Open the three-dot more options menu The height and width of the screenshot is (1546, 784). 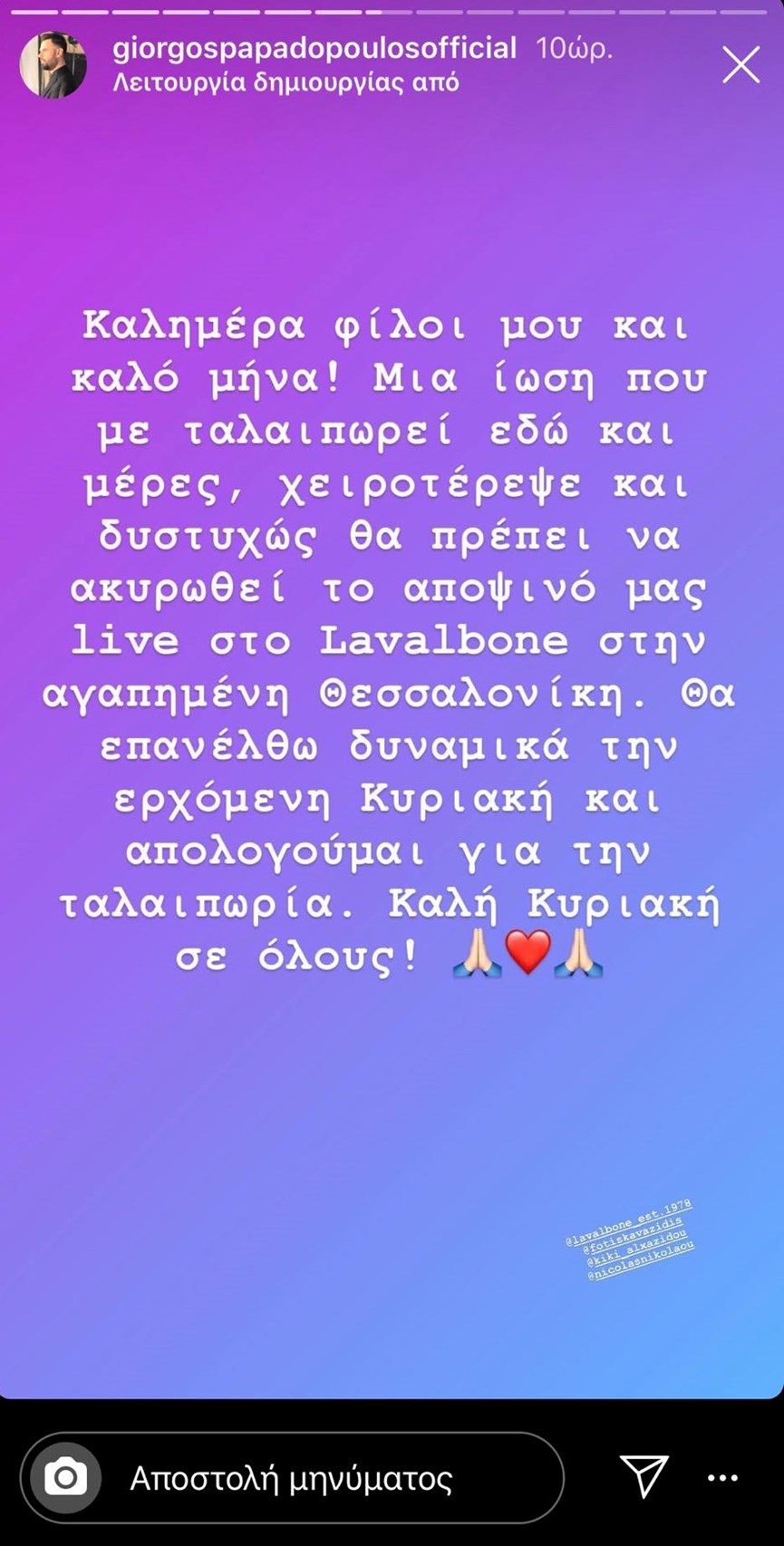[722, 1478]
